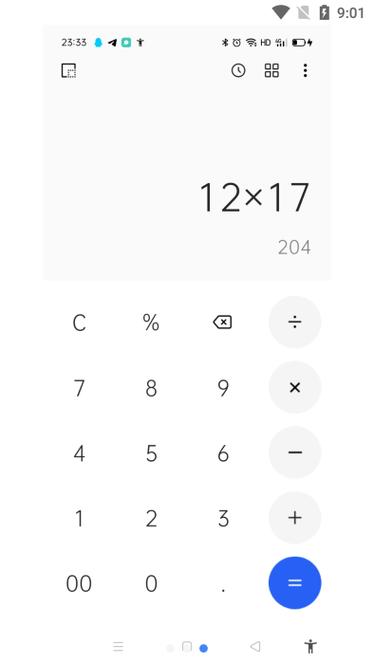The width and height of the screenshot is (374, 664).
Task: Open the accessibility shortcut button
Action: click(310, 646)
